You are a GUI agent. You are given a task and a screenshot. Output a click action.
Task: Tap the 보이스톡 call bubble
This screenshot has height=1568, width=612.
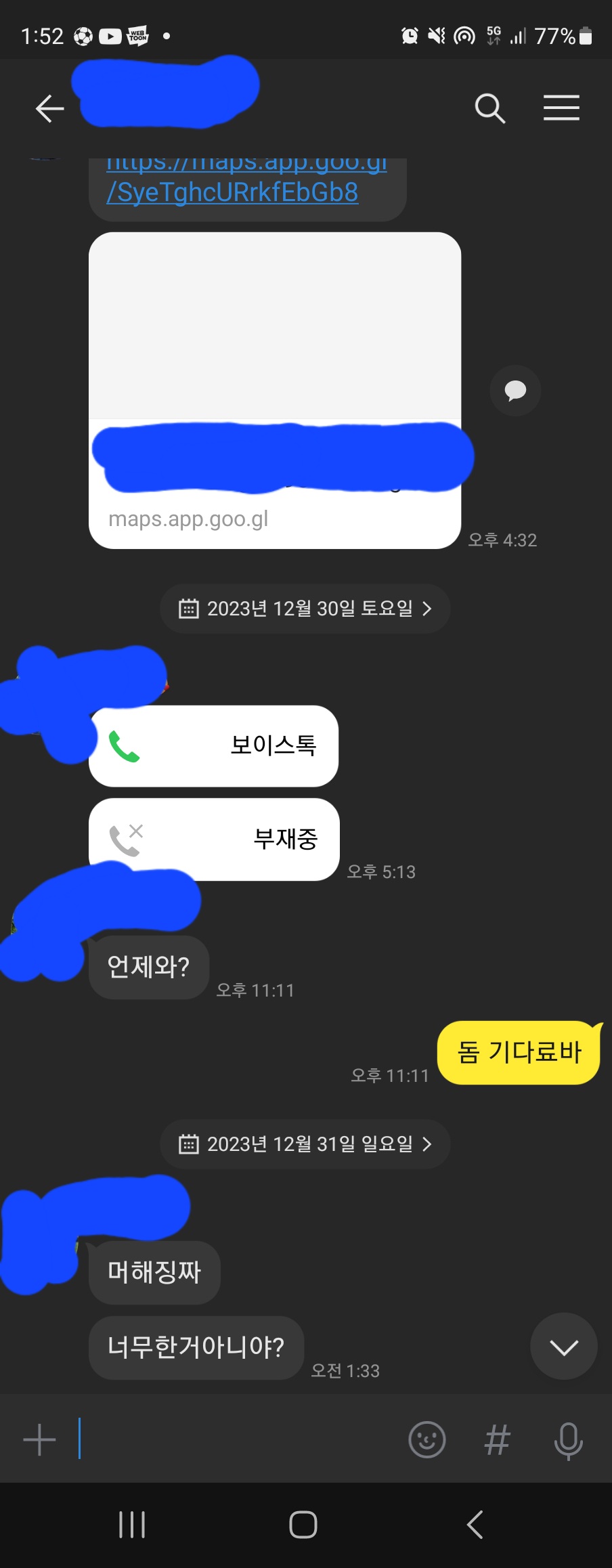(214, 746)
